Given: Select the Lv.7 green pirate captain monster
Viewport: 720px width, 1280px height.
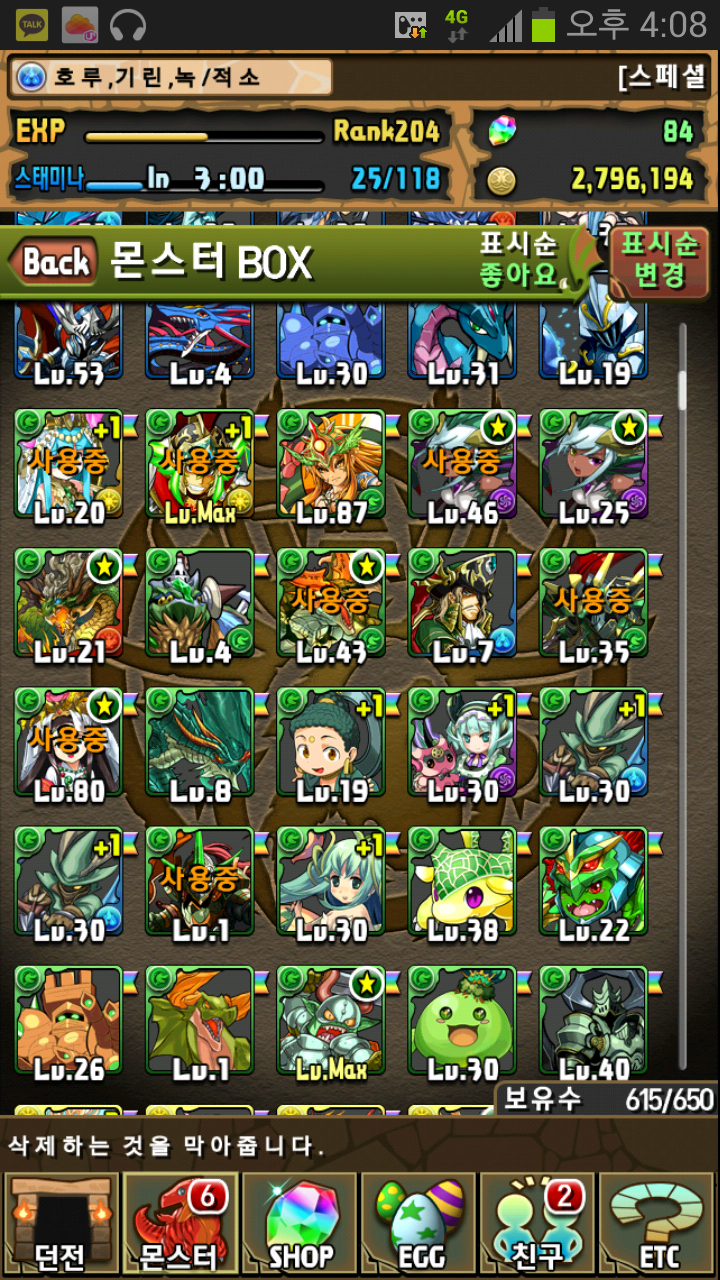Looking at the screenshot, I should click(462, 604).
